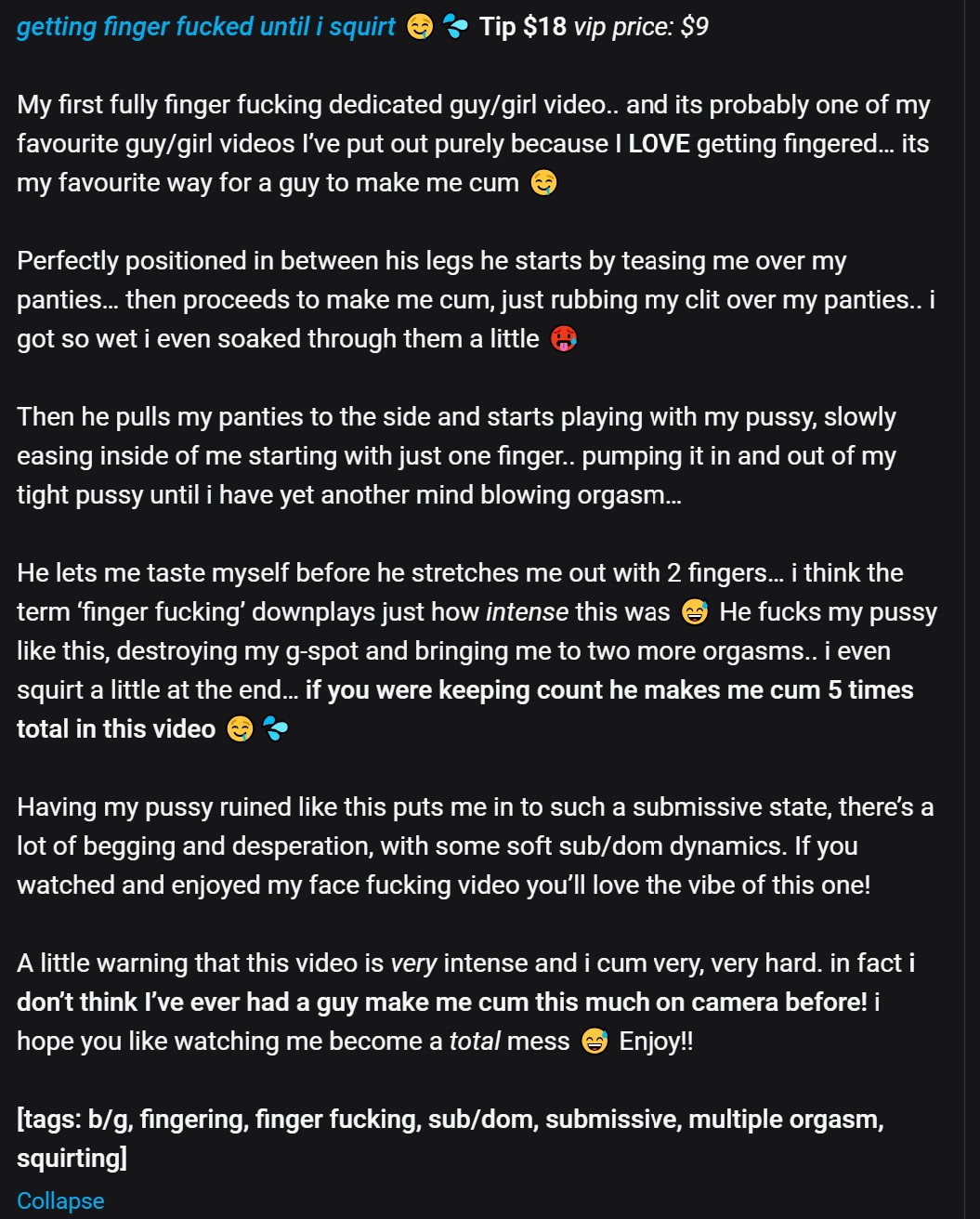This screenshot has width=980, height=1219.
Task: Collapse the expanded post description
Action: pos(60,1200)
